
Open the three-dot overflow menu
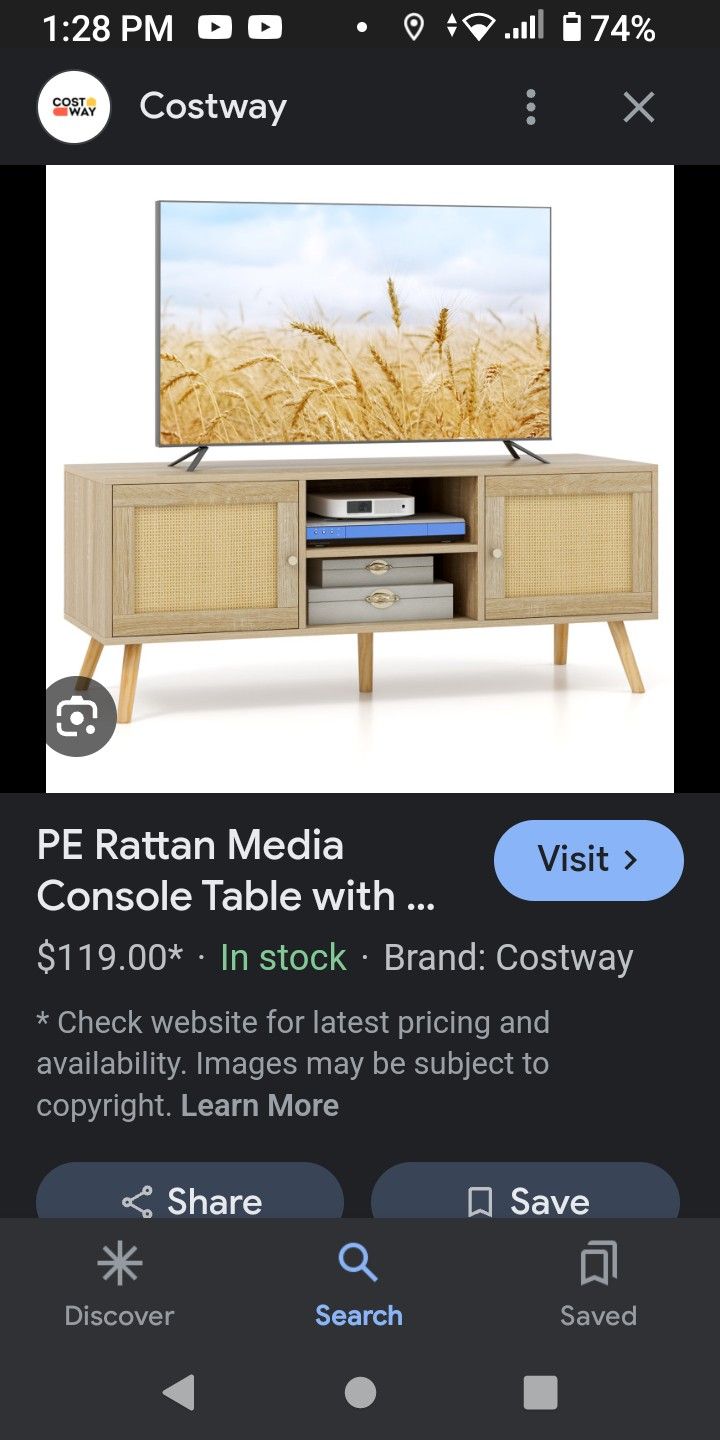tap(530, 106)
